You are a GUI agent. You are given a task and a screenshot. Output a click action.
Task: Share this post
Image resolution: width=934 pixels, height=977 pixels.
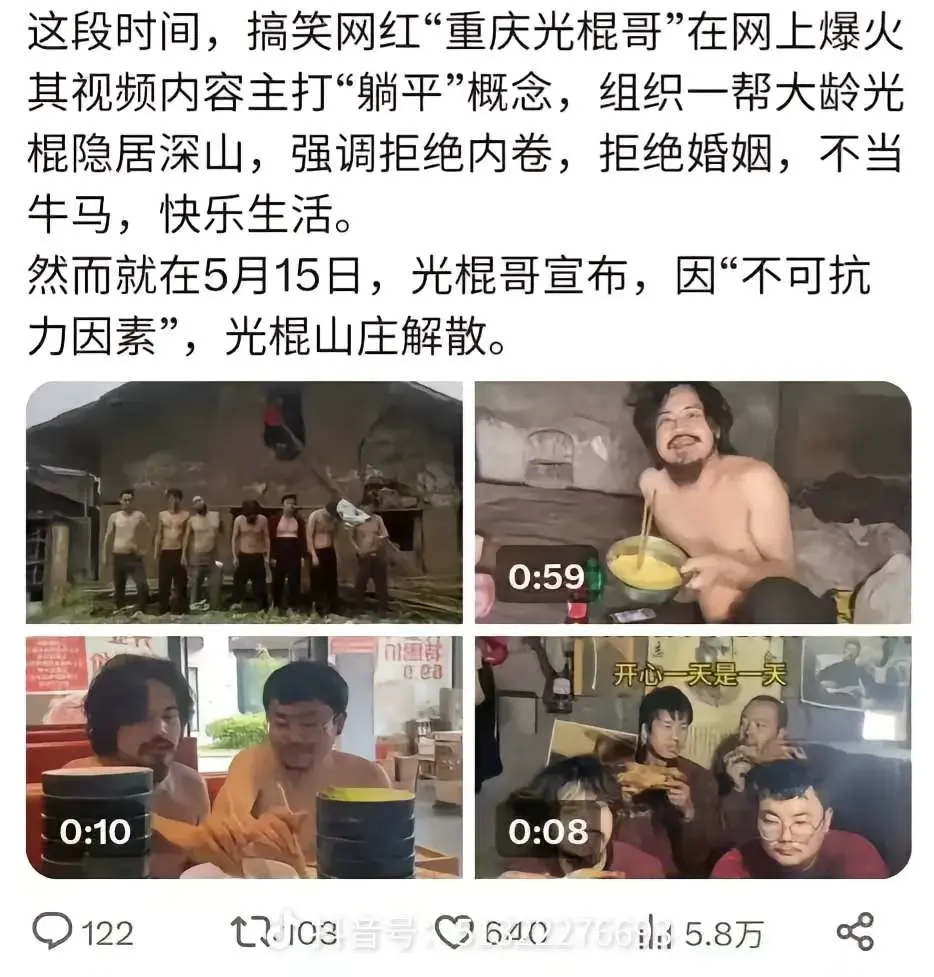pyautogui.click(x=854, y=932)
